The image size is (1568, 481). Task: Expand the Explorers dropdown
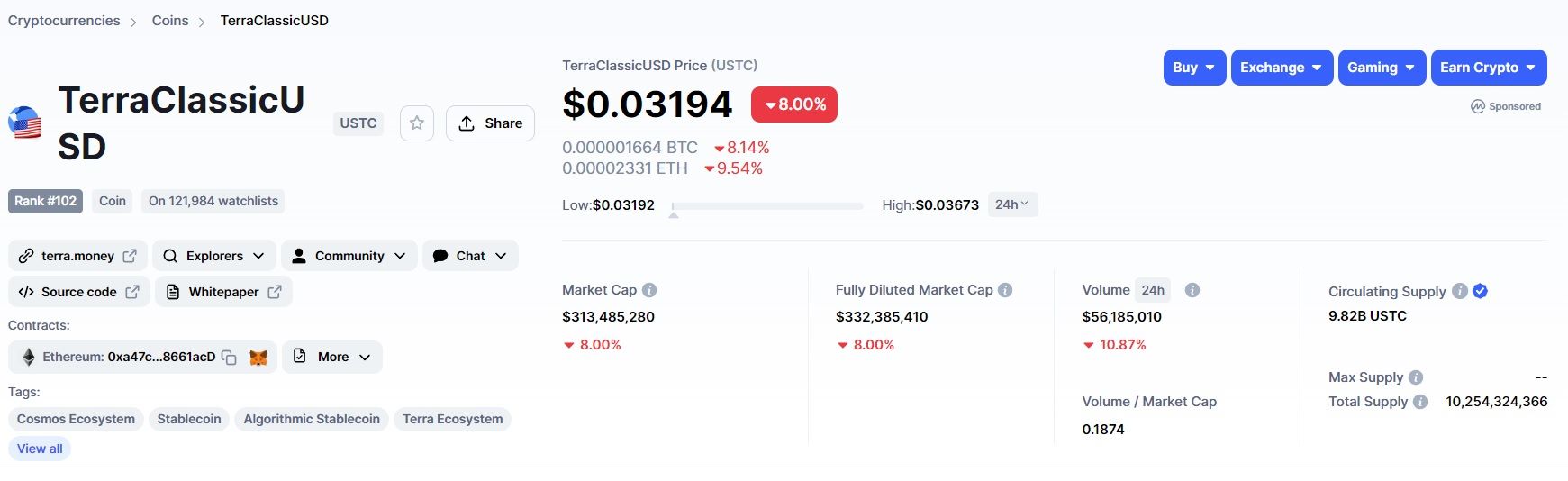214,256
